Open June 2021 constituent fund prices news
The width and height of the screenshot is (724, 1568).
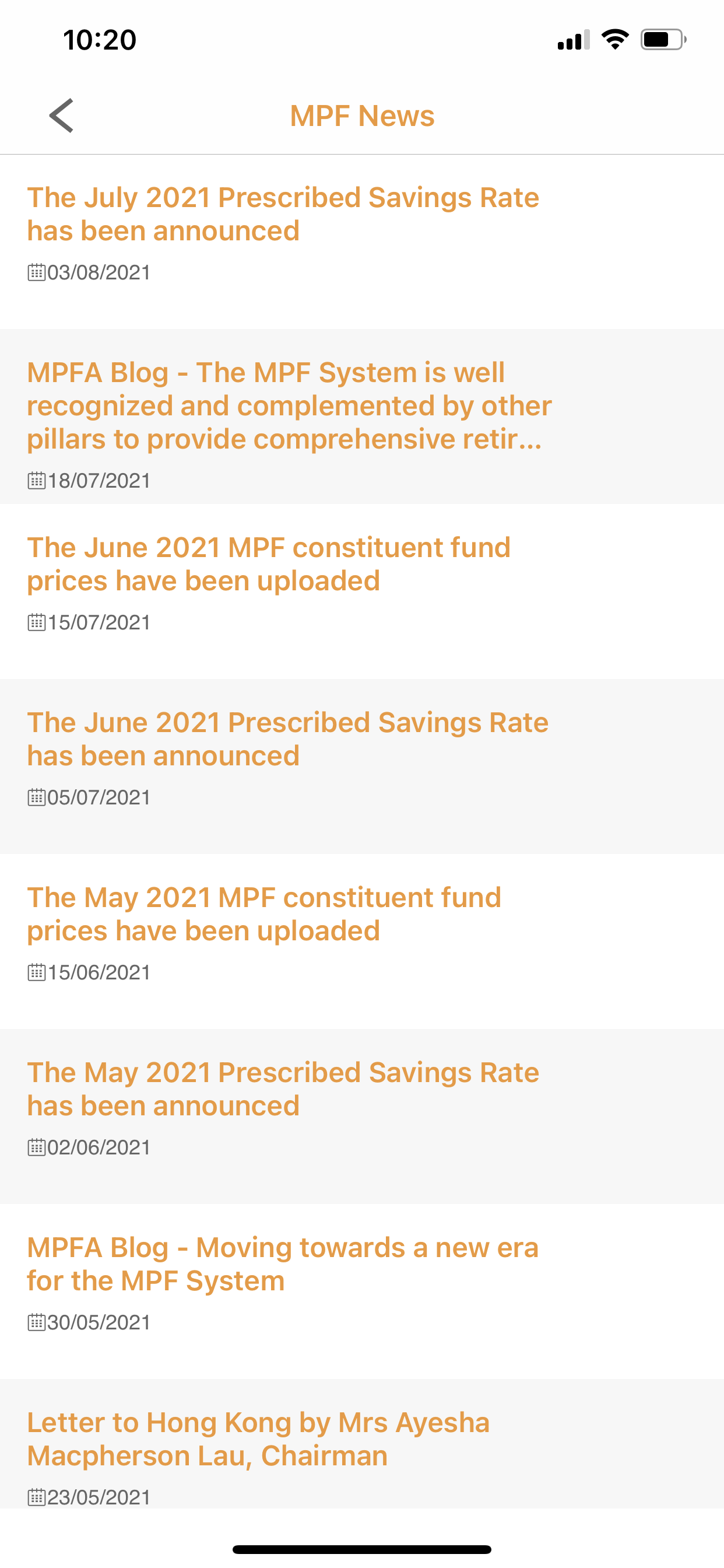(x=362, y=591)
